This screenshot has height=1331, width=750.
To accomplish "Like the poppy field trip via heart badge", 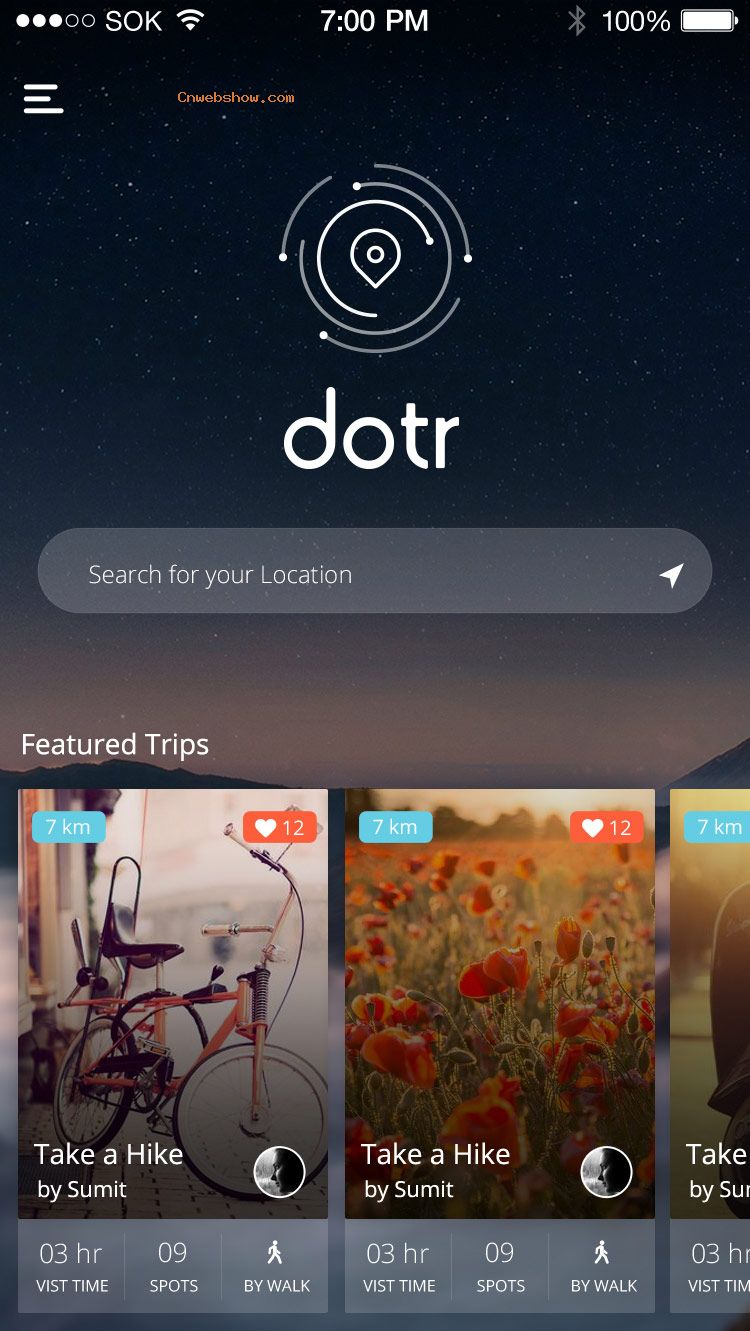I will point(606,828).
